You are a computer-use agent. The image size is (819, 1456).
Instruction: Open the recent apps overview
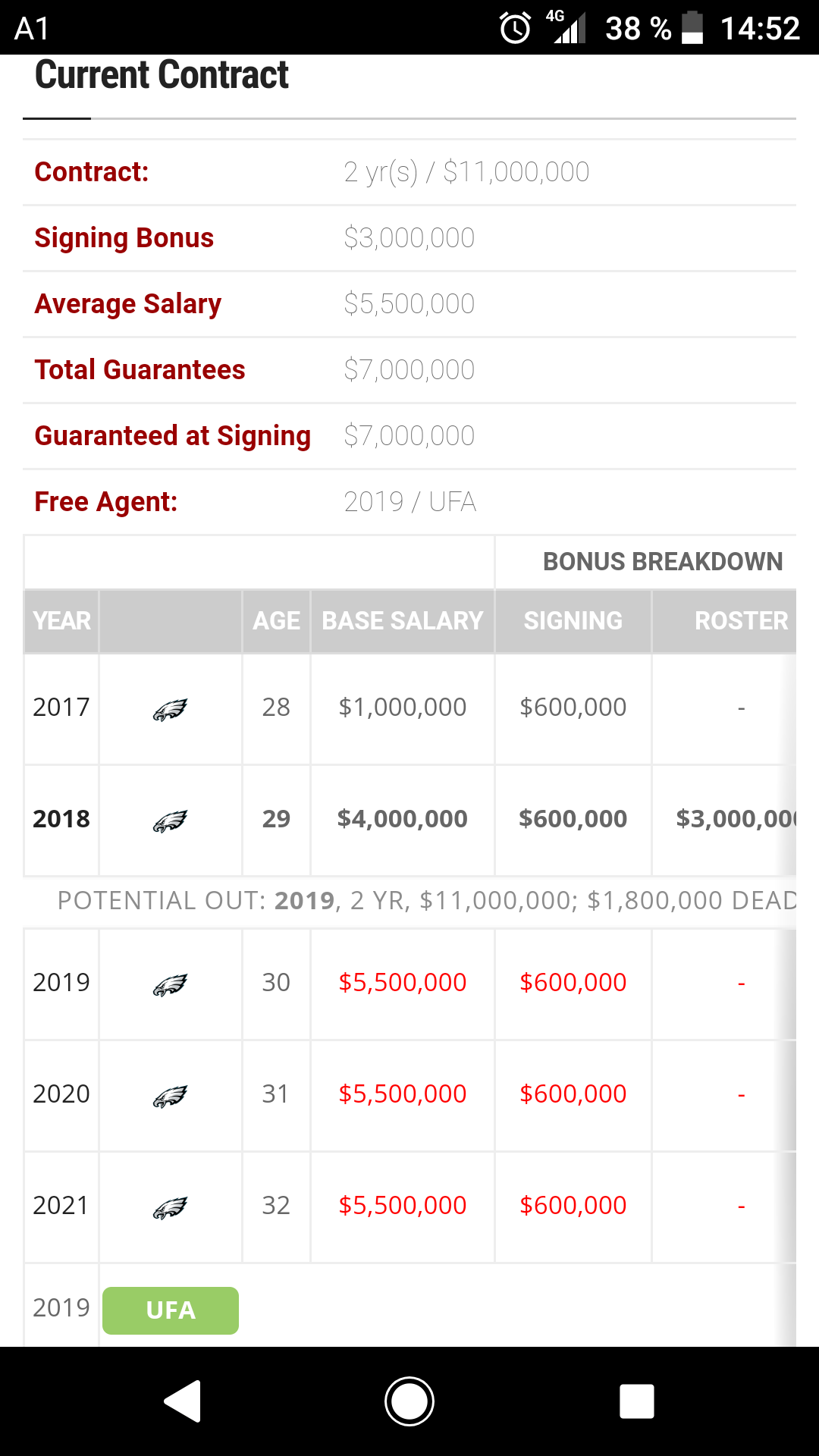point(637,1401)
